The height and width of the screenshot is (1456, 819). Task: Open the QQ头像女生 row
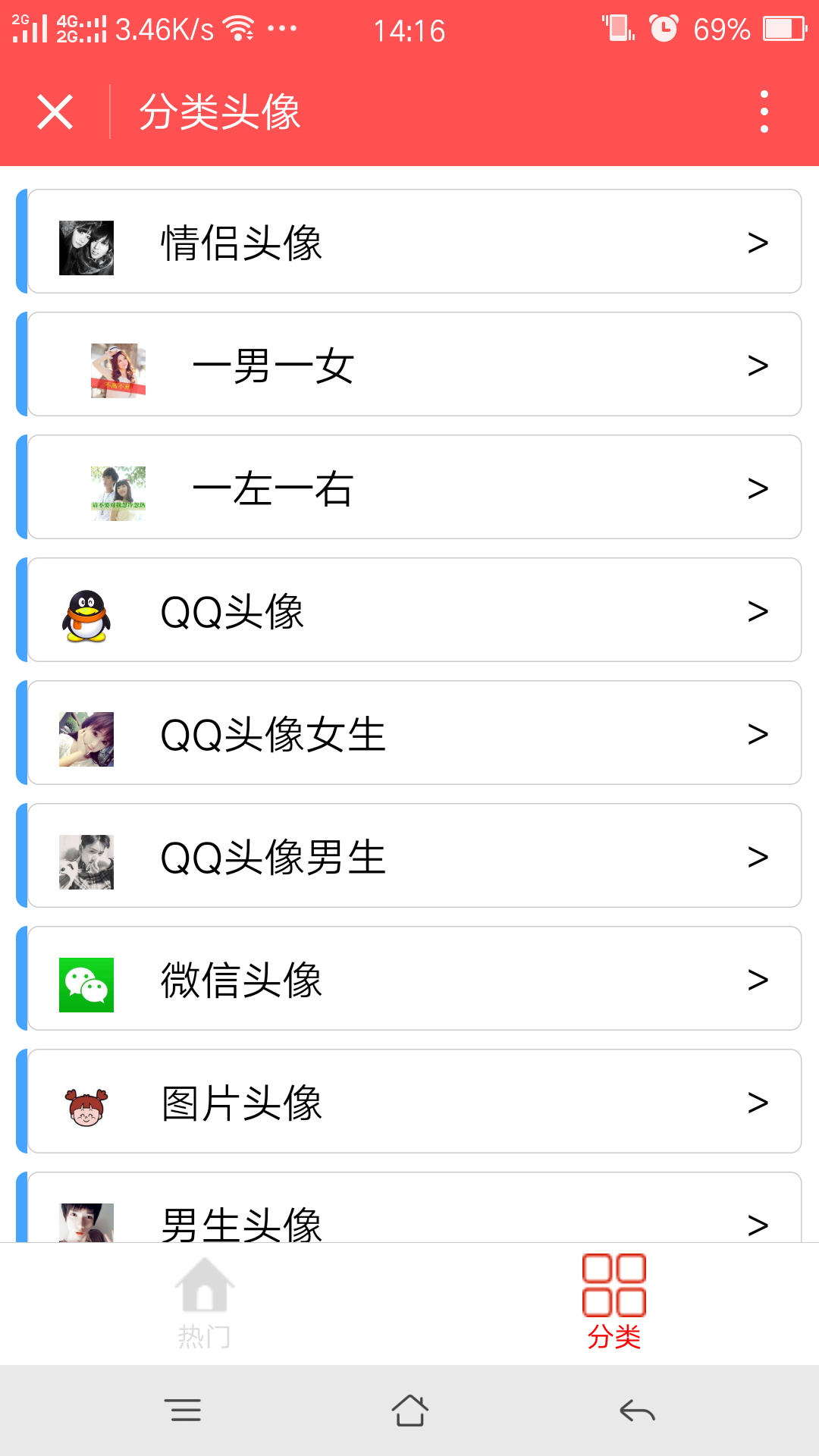click(409, 733)
